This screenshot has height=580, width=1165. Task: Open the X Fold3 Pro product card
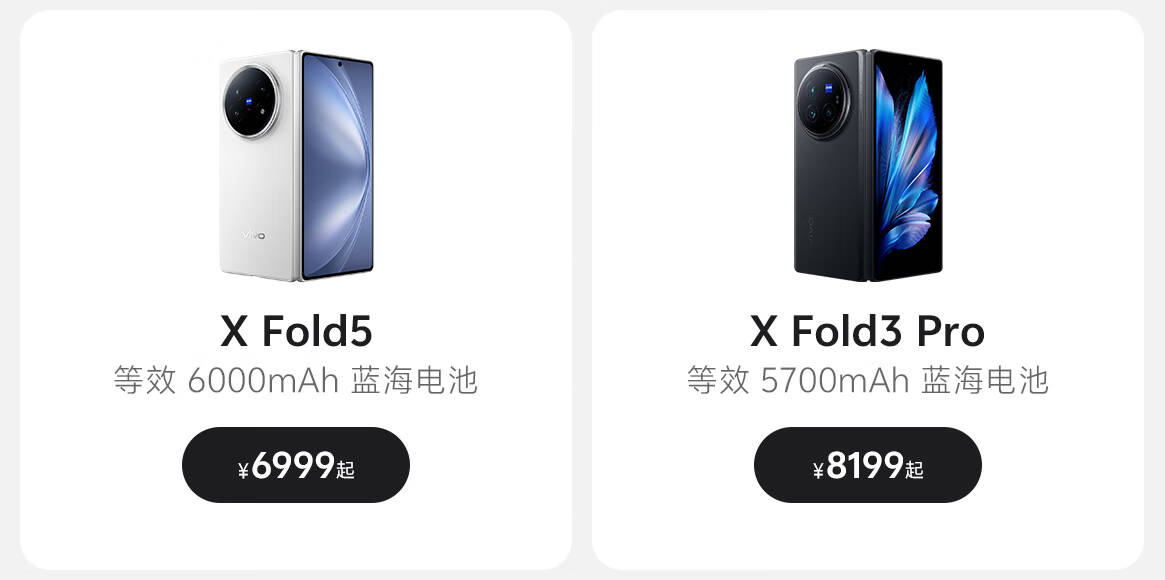(868, 290)
